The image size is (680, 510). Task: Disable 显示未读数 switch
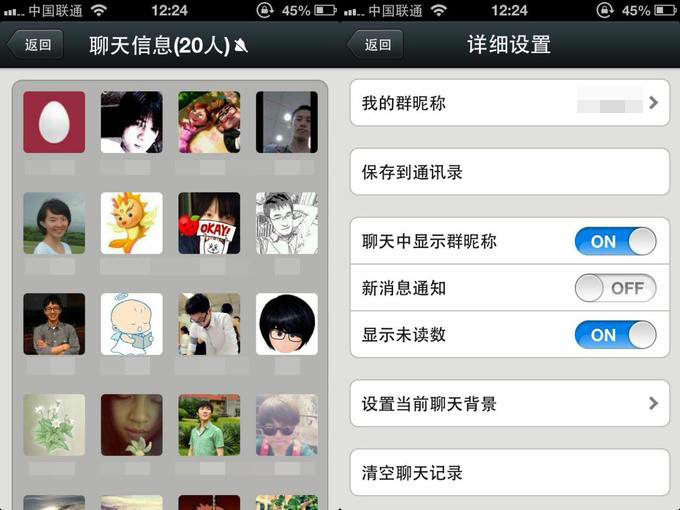coord(615,335)
